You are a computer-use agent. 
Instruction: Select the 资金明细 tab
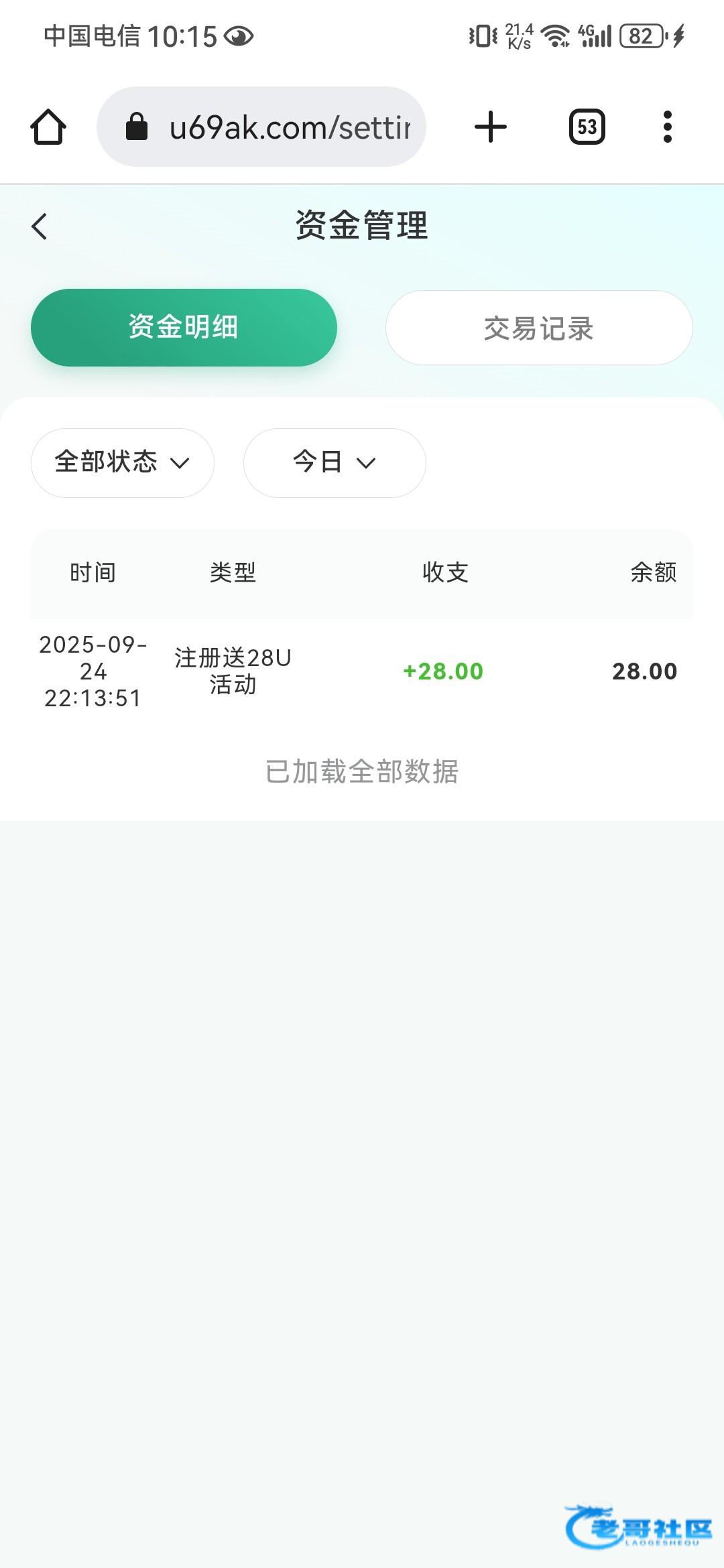click(x=184, y=328)
